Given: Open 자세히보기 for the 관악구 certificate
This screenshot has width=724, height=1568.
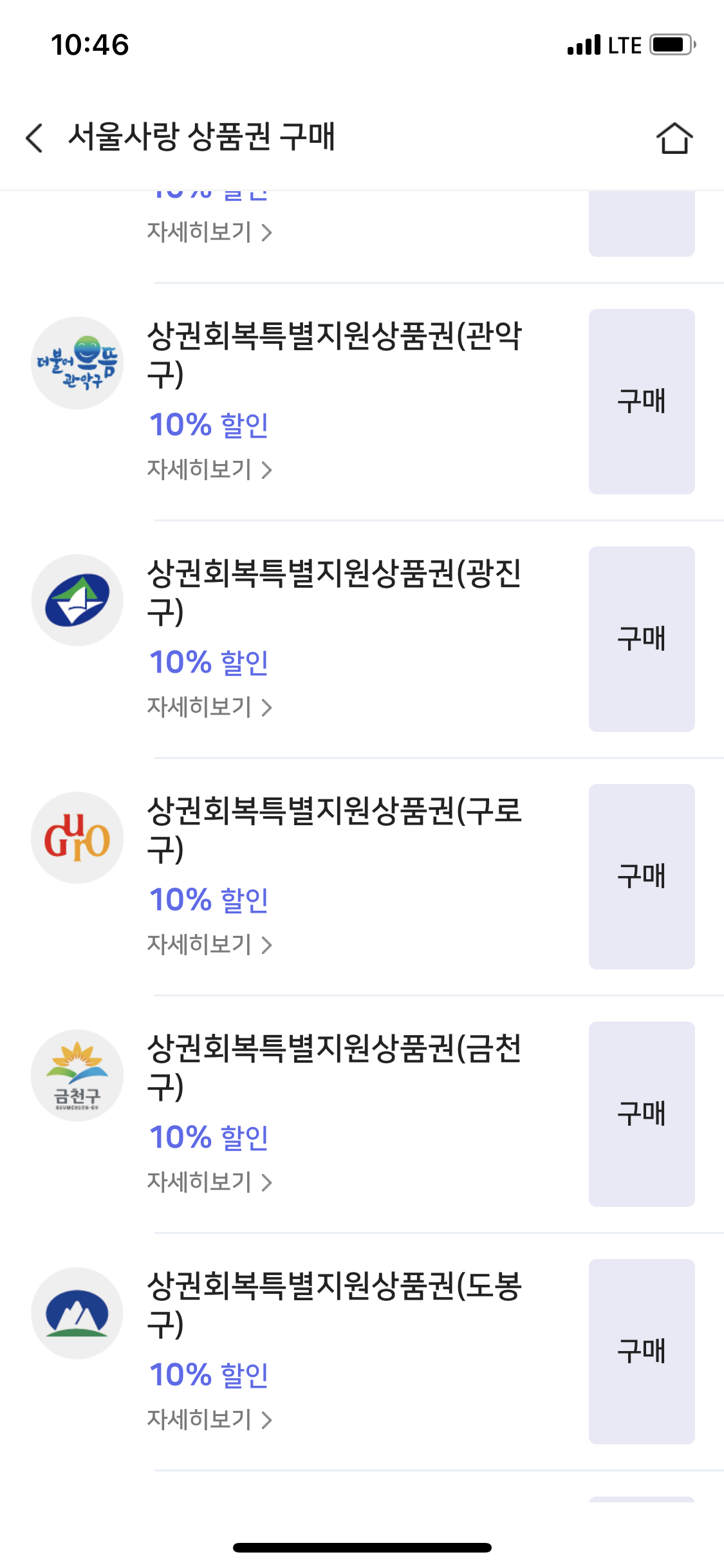Looking at the screenshot, I should tap(210, 470).
